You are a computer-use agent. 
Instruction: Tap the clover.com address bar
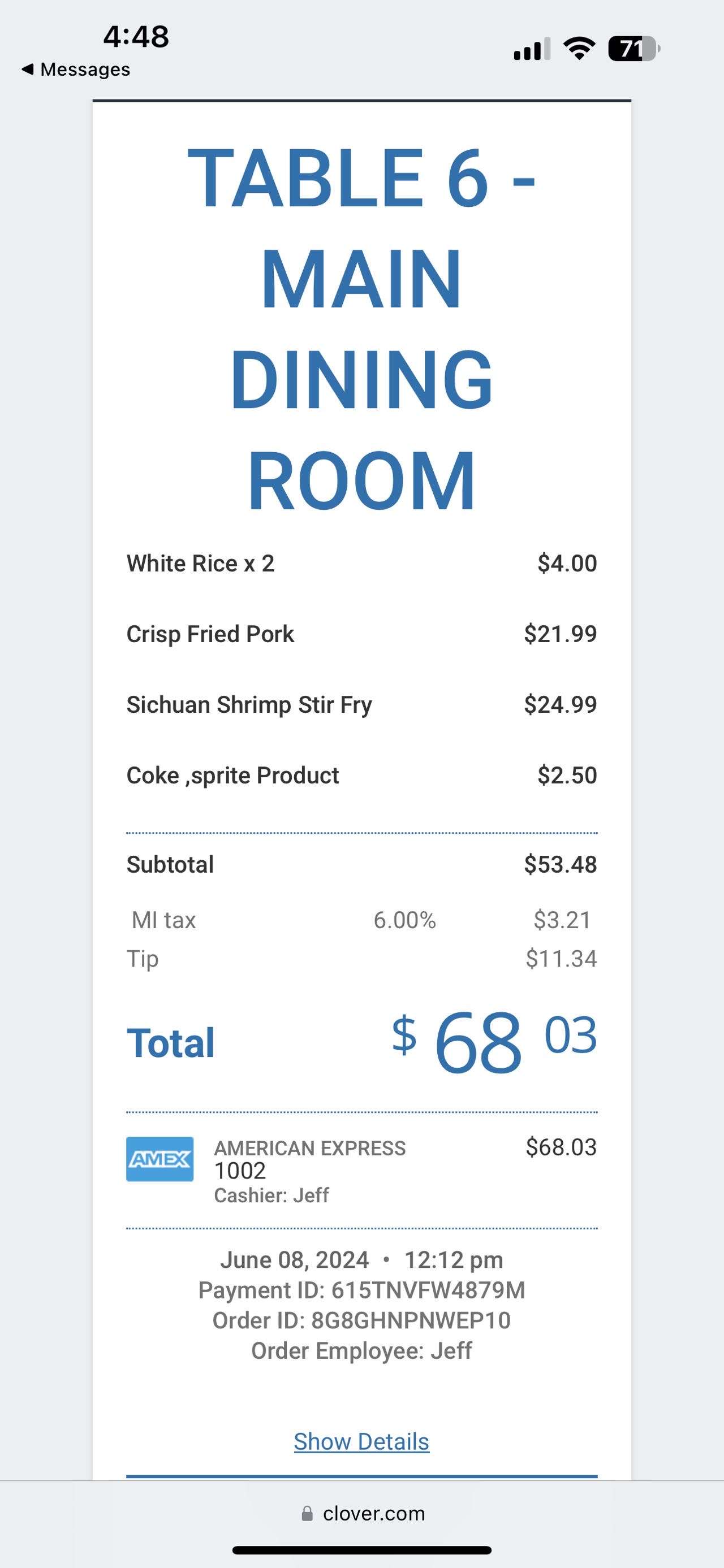tap(363, 1513)
